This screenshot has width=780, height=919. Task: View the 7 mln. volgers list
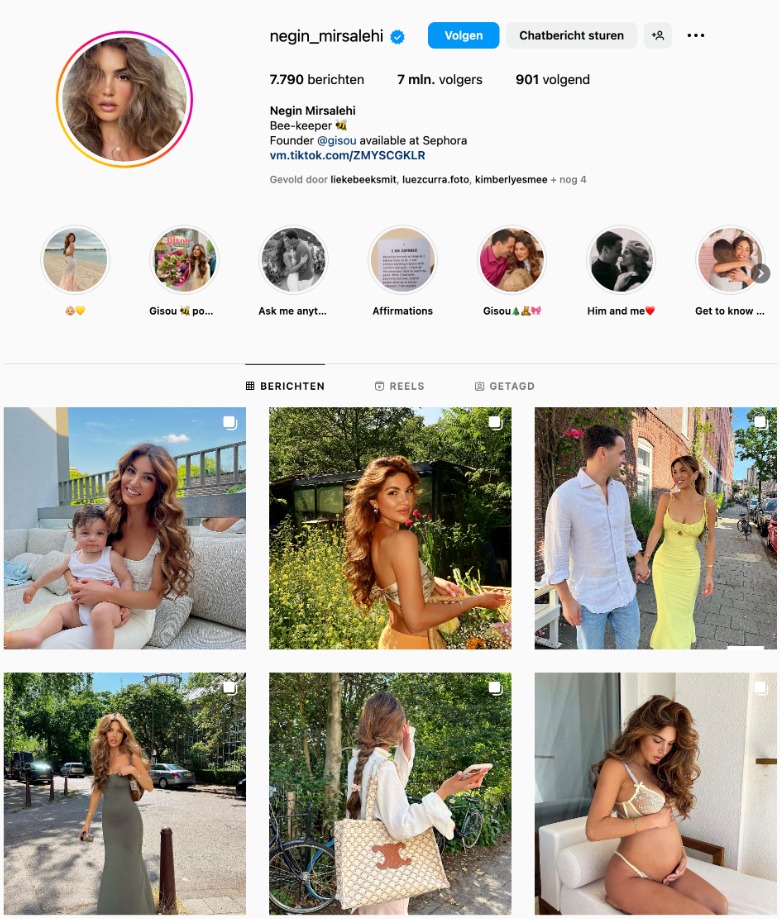click(439, 79)
